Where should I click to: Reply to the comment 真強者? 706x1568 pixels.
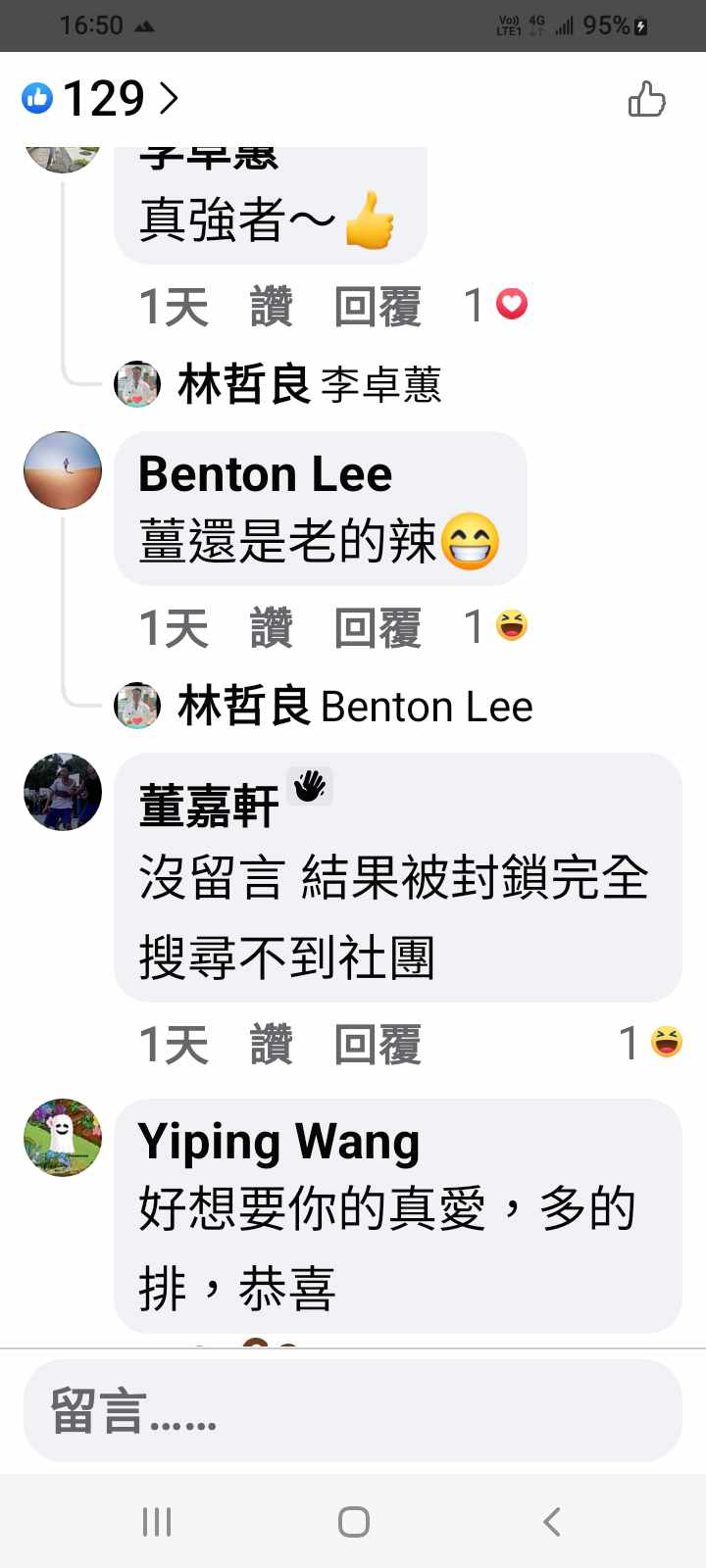pyautogui.click(x=378, y=307)
